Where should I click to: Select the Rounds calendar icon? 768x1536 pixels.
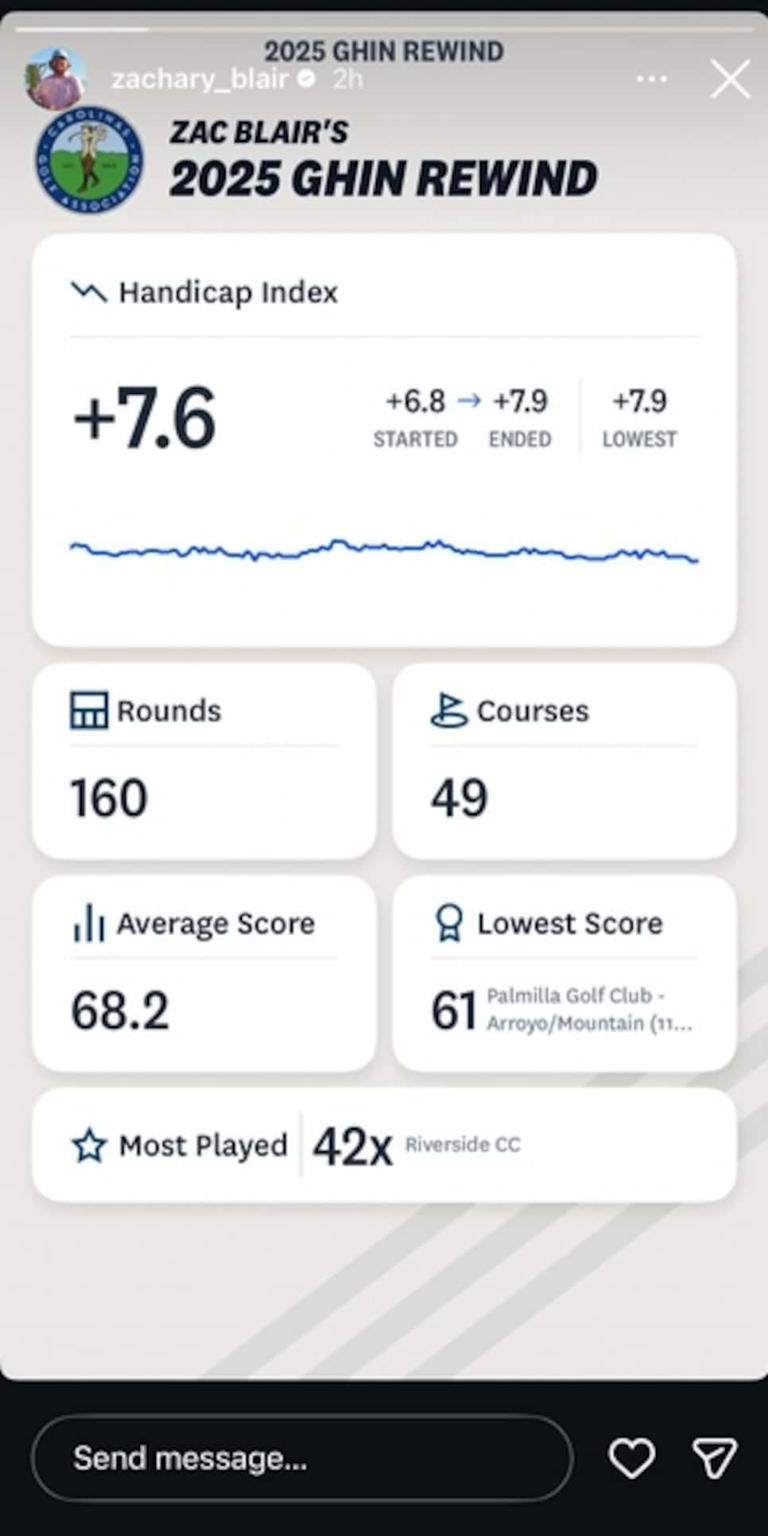pyautogui.click(x=91, y=710)
